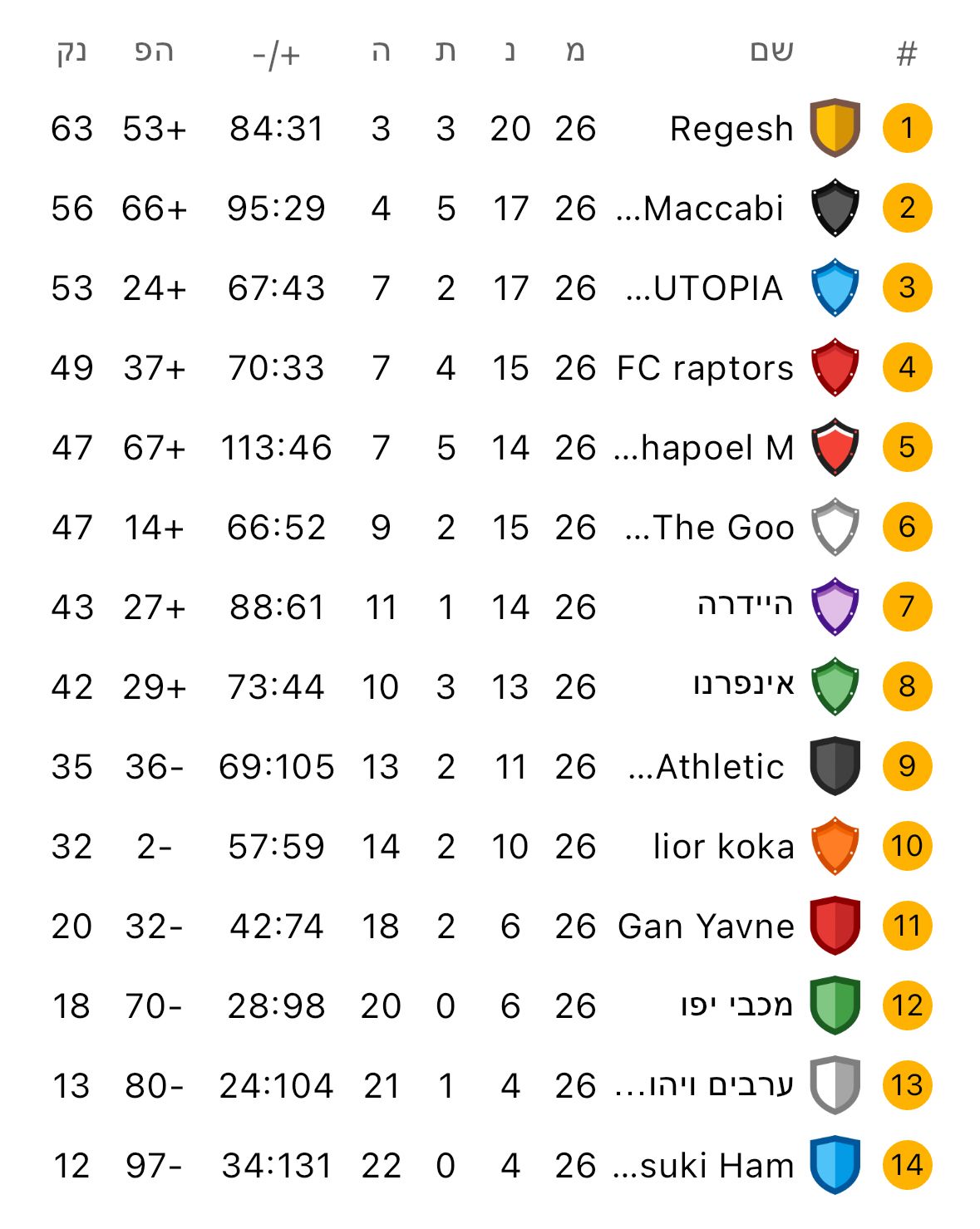The height and width of the screenshot is (1229, 980).
Task: Select the hapoel M team row
Action: point(717,448)
